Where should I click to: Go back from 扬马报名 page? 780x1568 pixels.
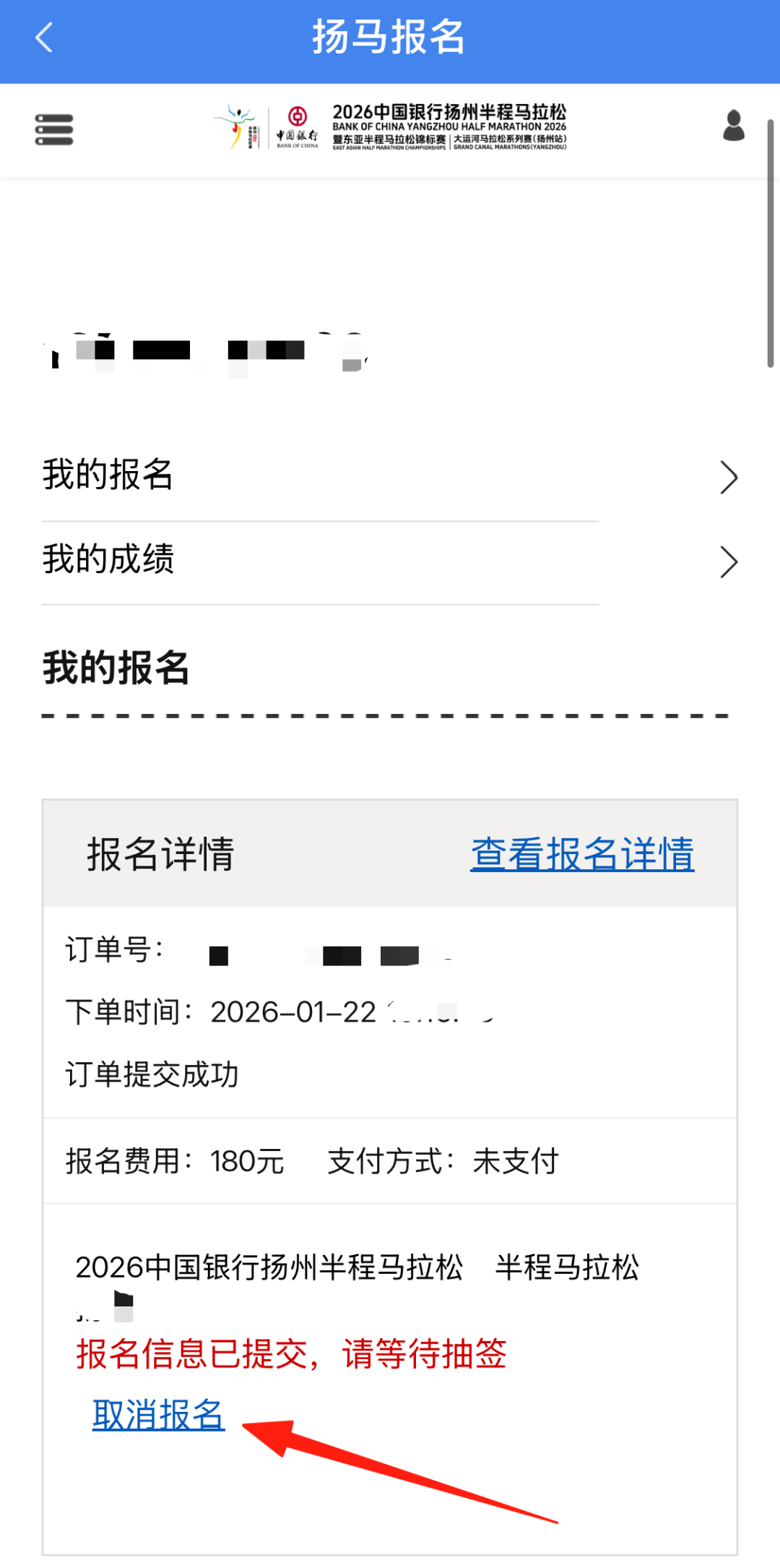click(45, 38)
